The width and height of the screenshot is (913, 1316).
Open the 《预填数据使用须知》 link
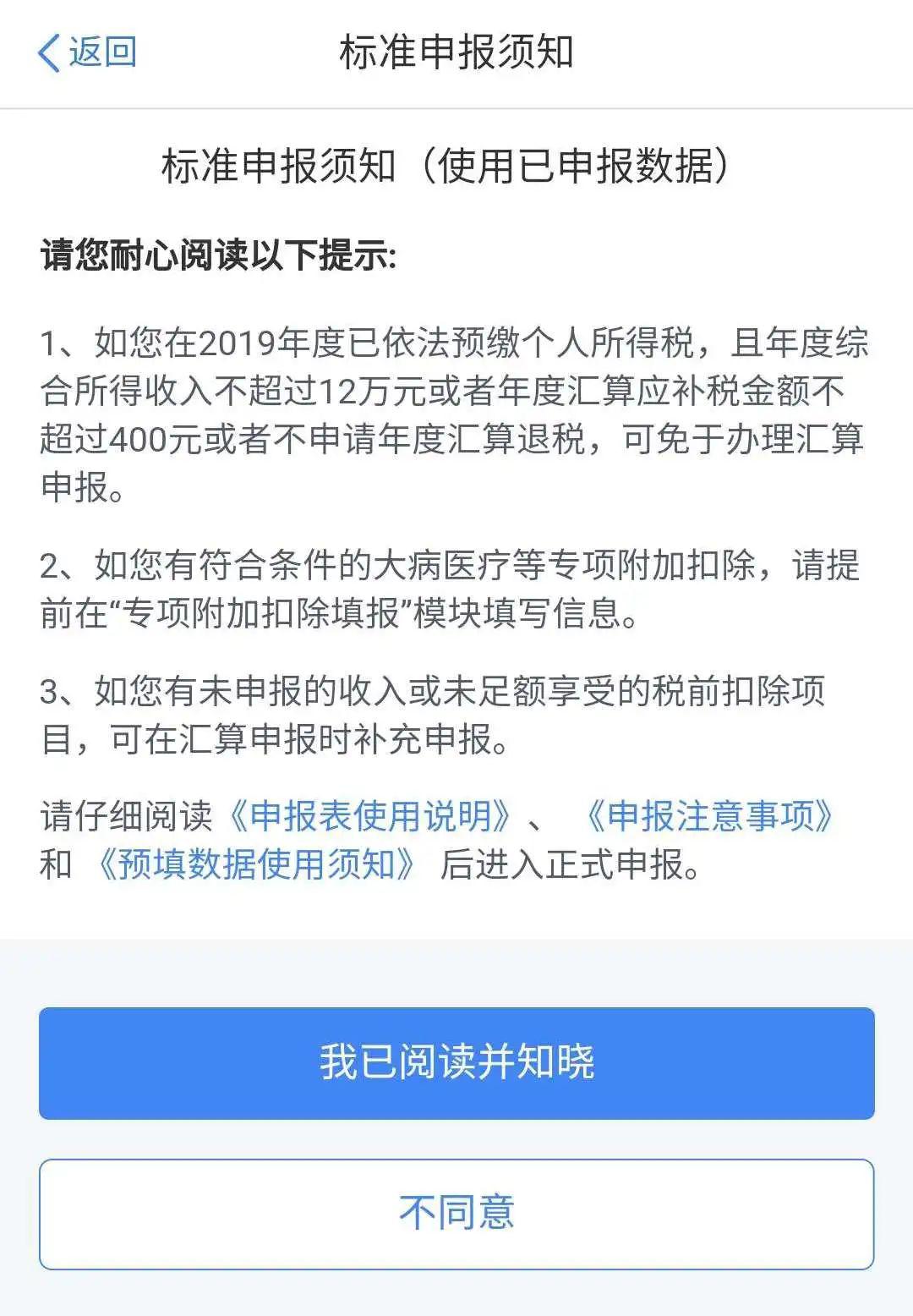[256, 864]
